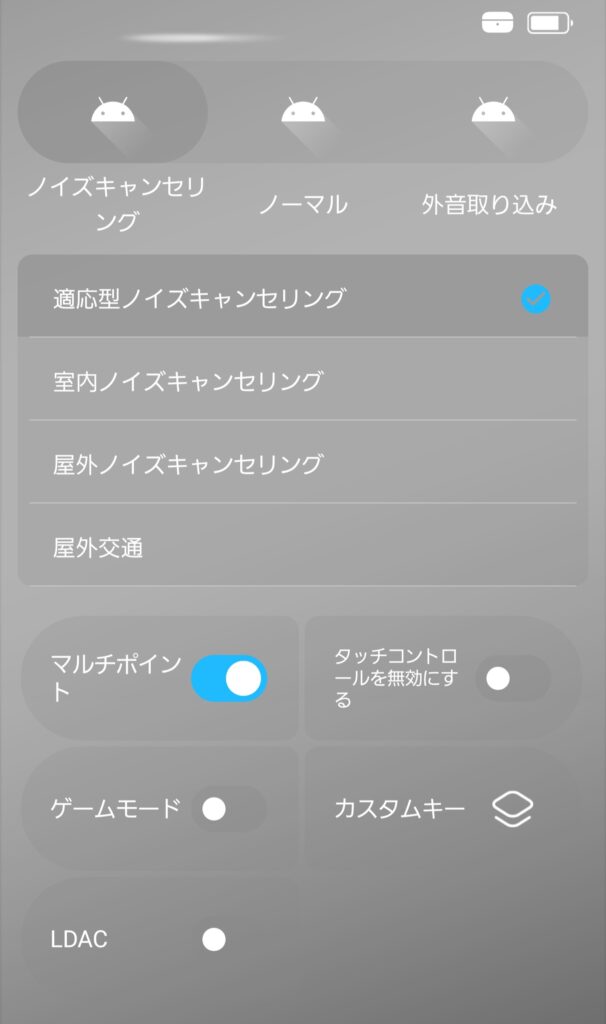The height and width of the screenshot is (1024, 606).
Task: Choose 屋外ノイズキャンセリング option
Action: 302,464
